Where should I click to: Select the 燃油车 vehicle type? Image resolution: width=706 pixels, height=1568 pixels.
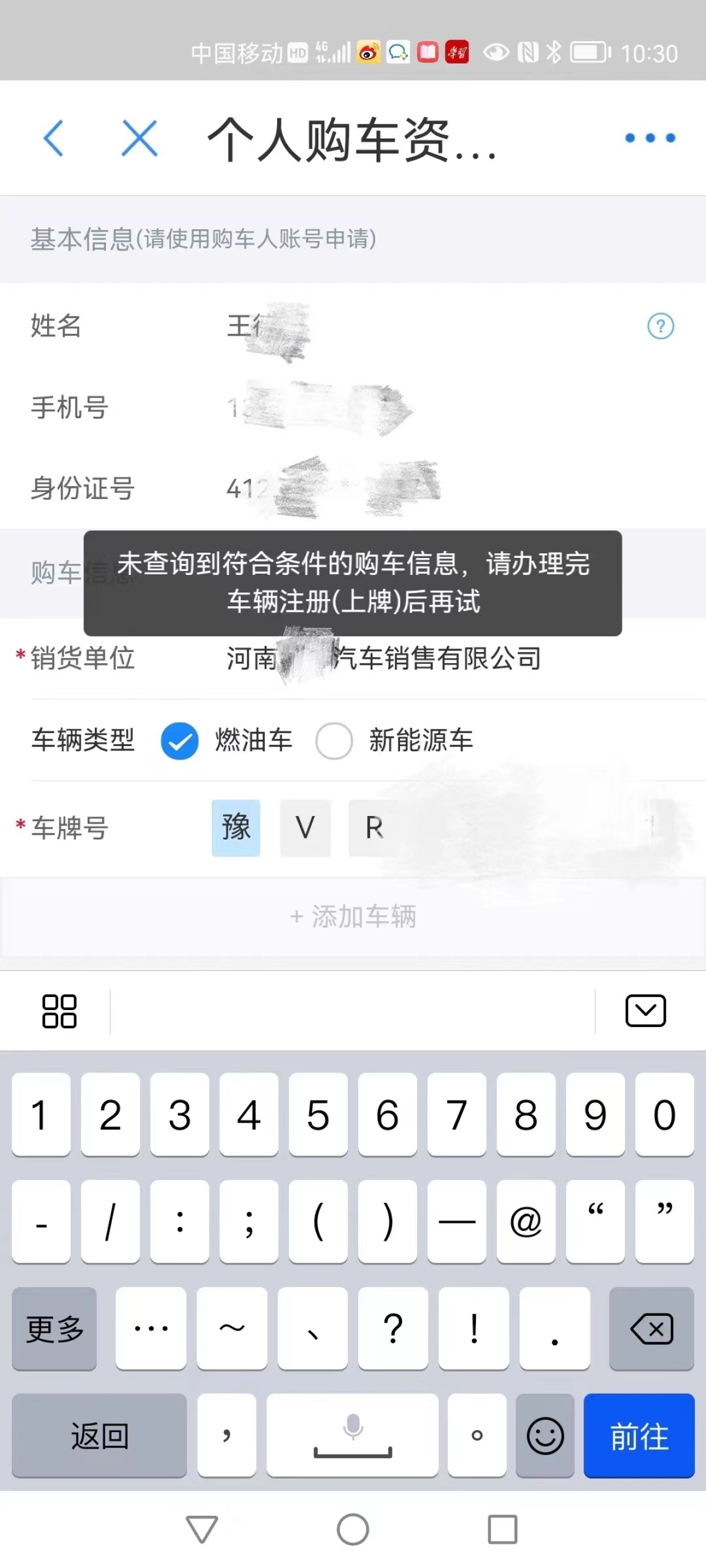(179, 740)
